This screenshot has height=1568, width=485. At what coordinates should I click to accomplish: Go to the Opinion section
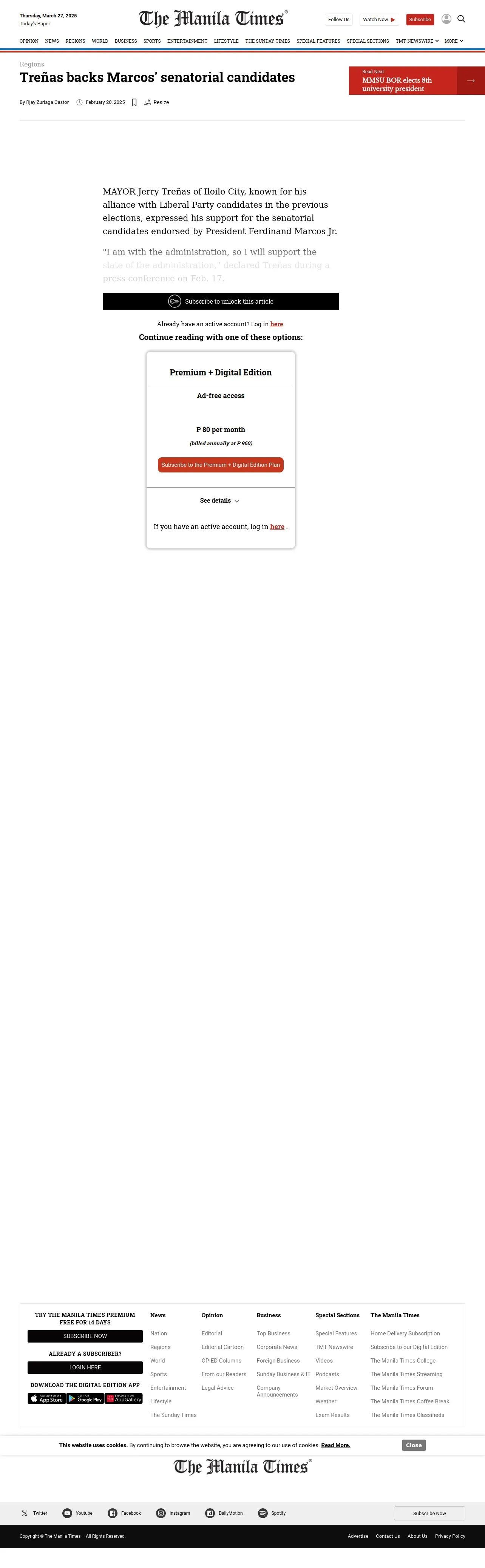29,41
